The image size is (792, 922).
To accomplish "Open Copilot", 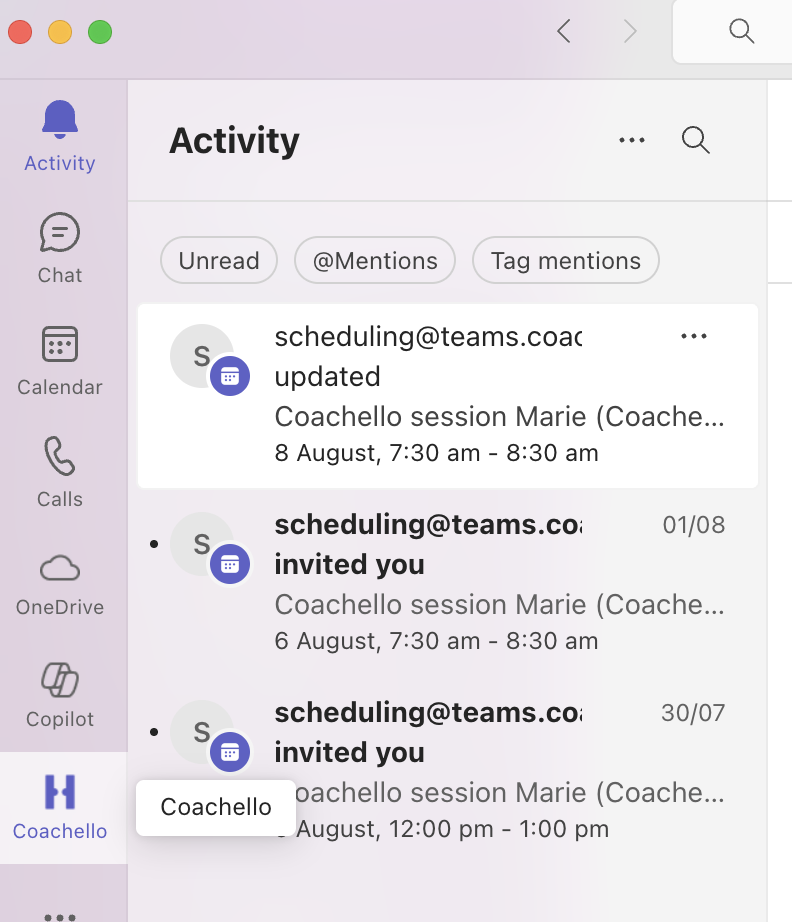I will (x=60, y=696).
